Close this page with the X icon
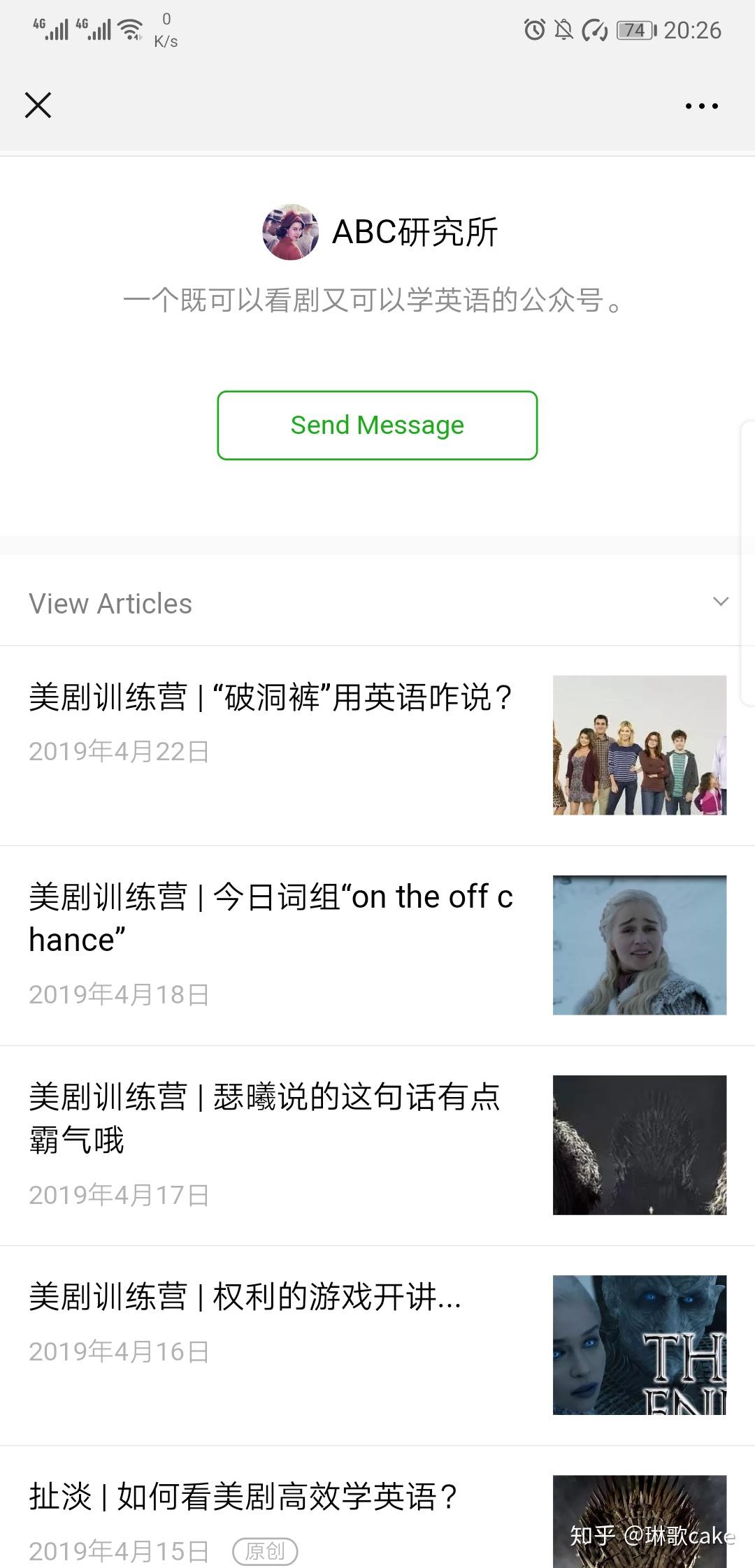The width and height of the screenshot is (755, 1568). point(38,106)
